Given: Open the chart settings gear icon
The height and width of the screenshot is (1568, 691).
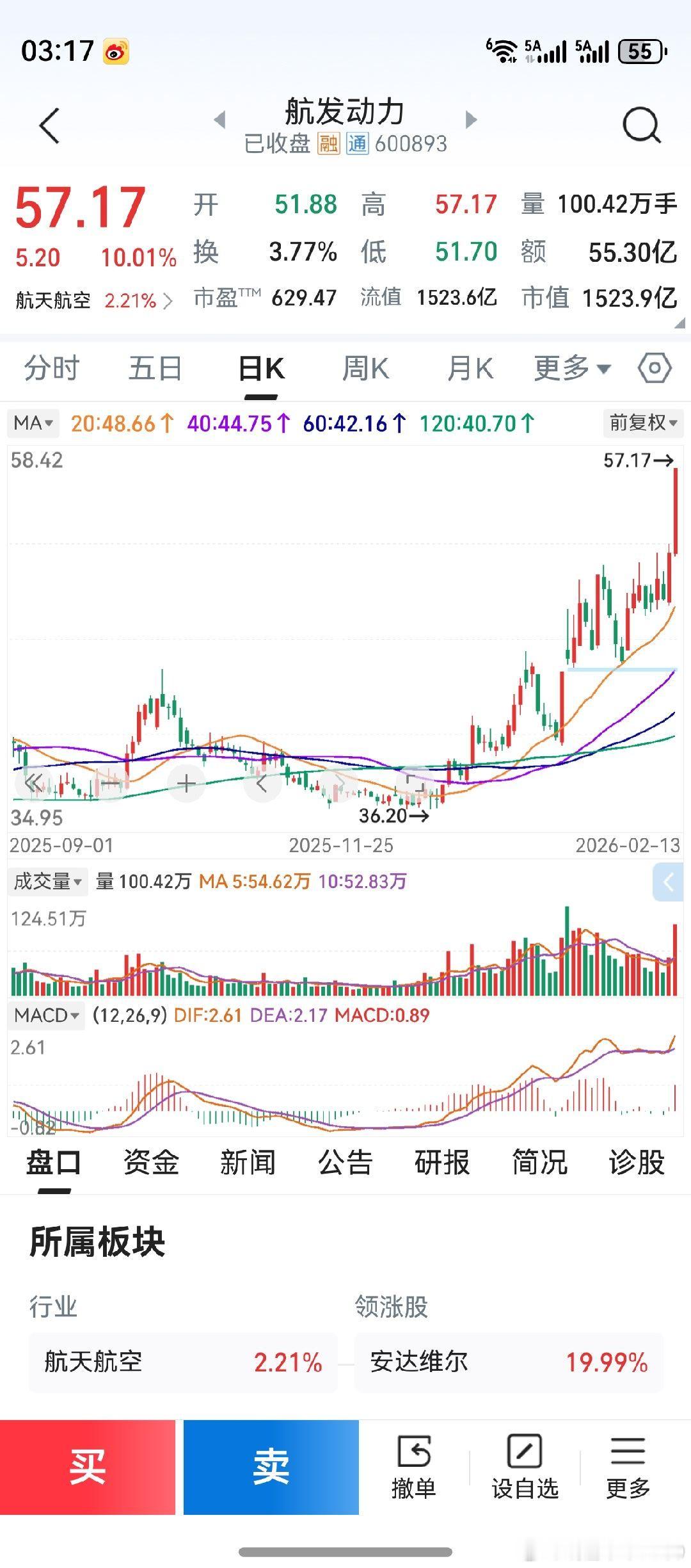Looking at the screenshot, I should [x=654, y=369].
